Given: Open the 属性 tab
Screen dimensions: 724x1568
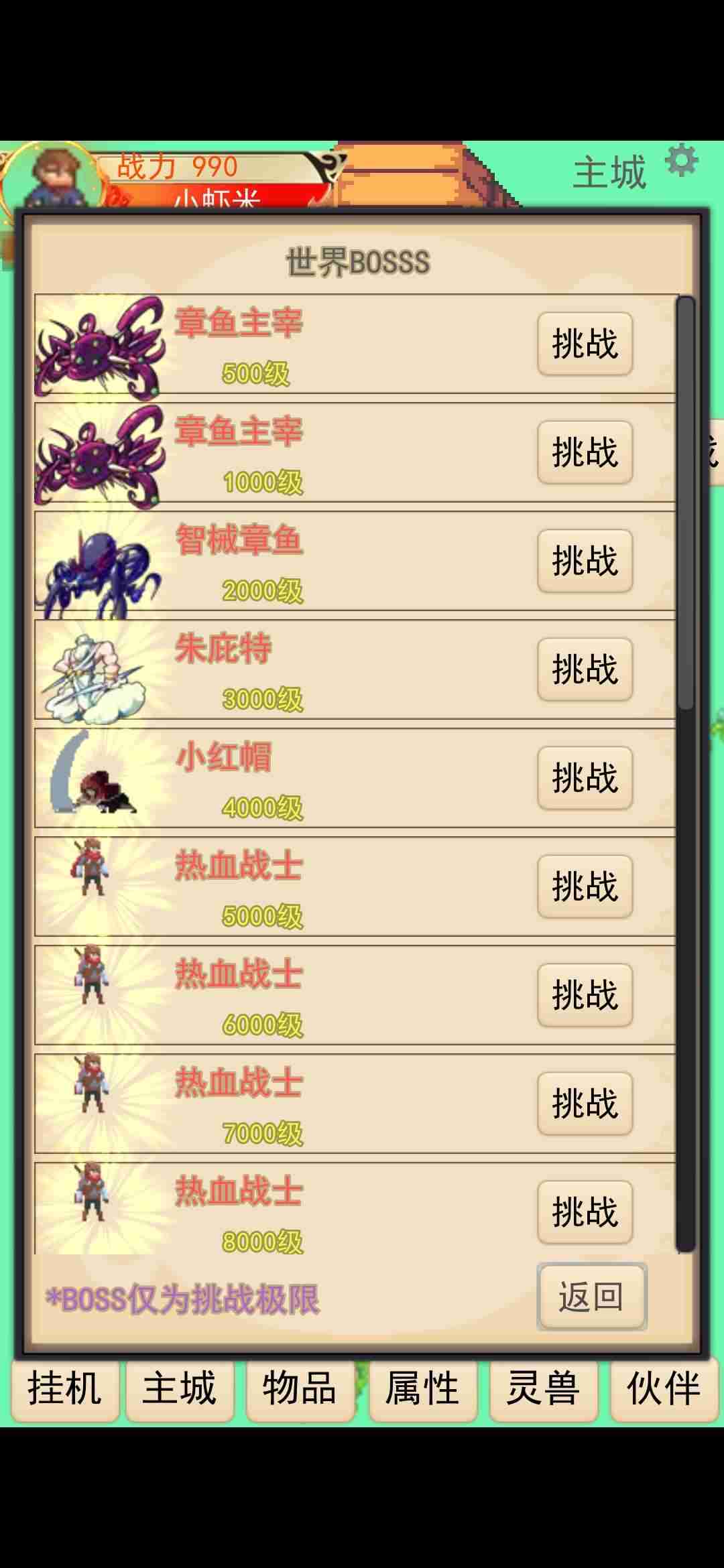Looking at the screenshot, I should tap(423, 1390).
